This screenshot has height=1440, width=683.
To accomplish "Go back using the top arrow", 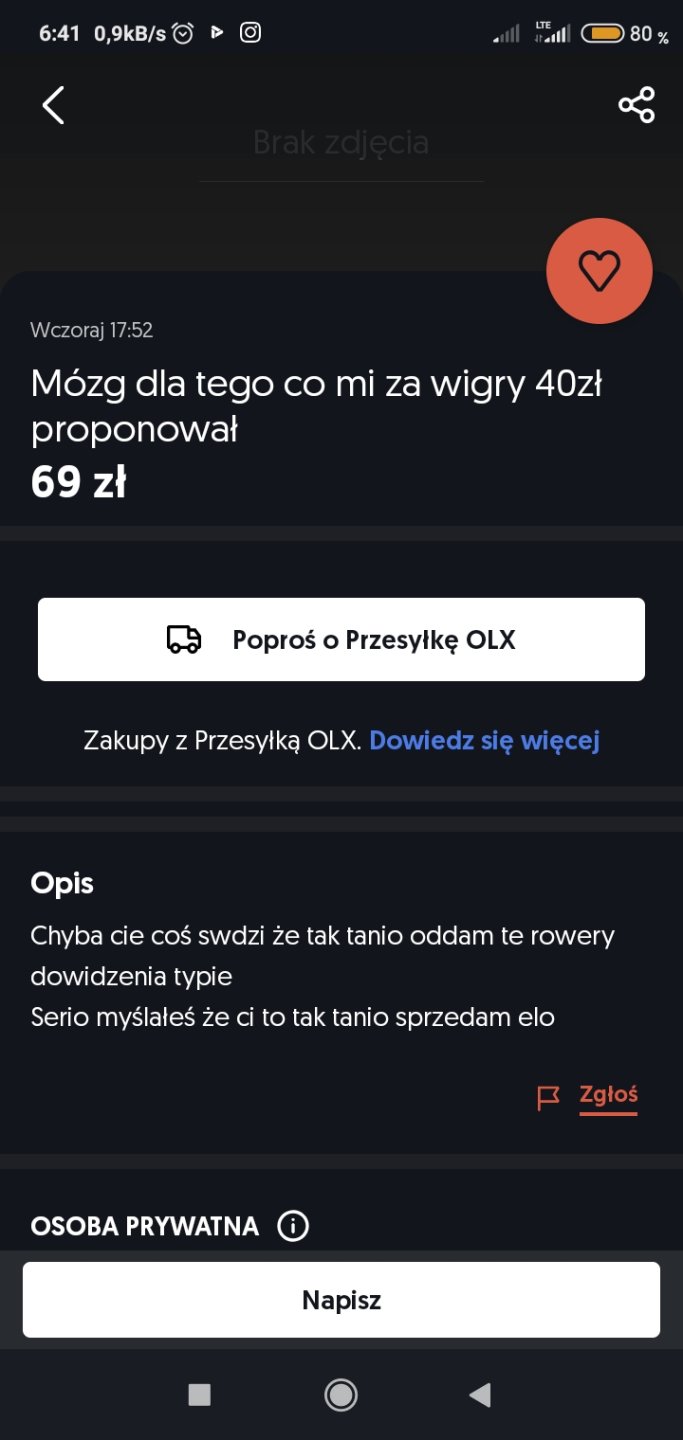I will pos(53,105).
